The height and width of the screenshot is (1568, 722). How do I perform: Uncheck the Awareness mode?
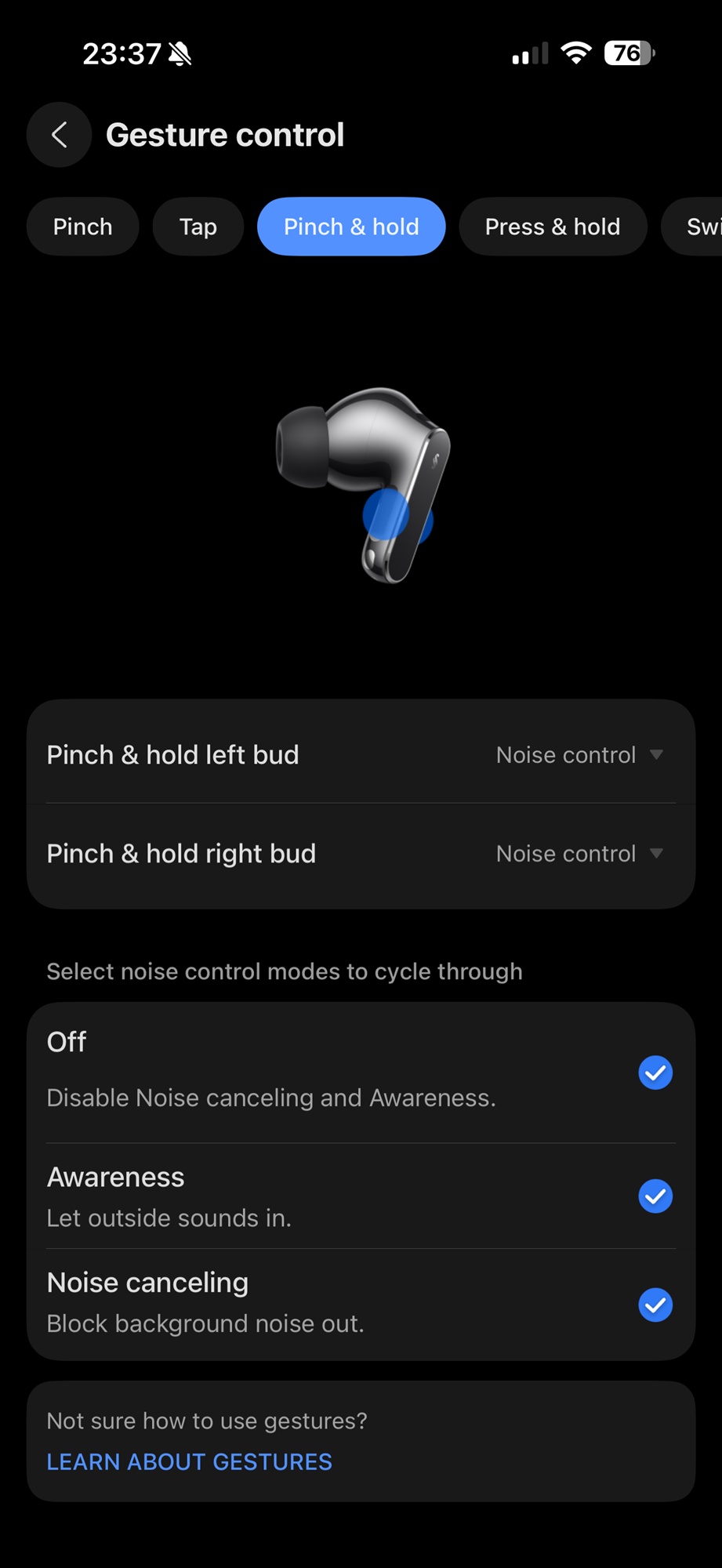[x=655, y=1196]
